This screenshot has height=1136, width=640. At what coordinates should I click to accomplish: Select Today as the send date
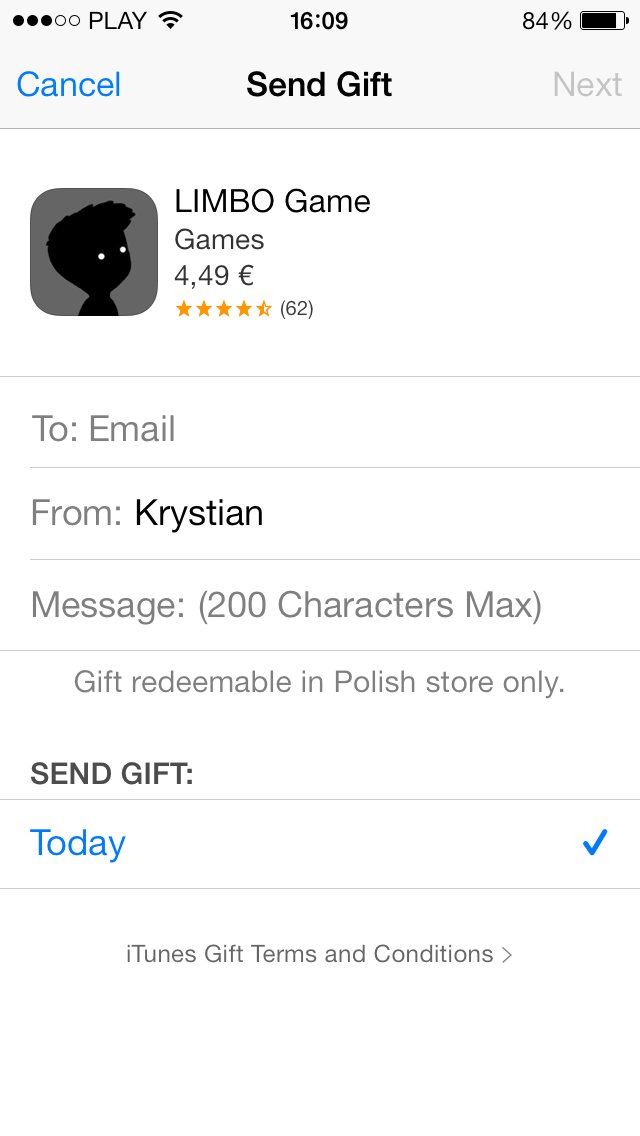coord(78,843)
